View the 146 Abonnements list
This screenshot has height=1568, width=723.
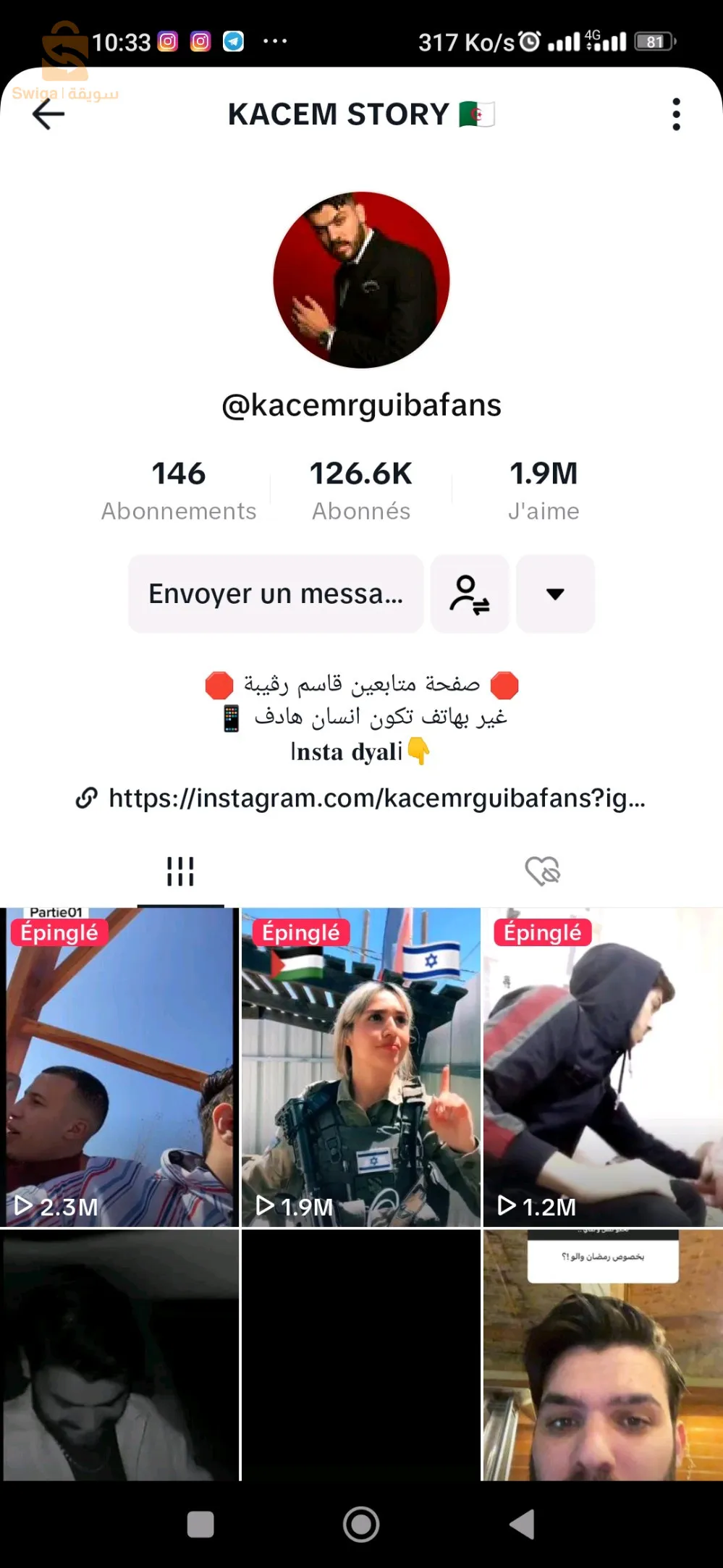pos(179,490)
